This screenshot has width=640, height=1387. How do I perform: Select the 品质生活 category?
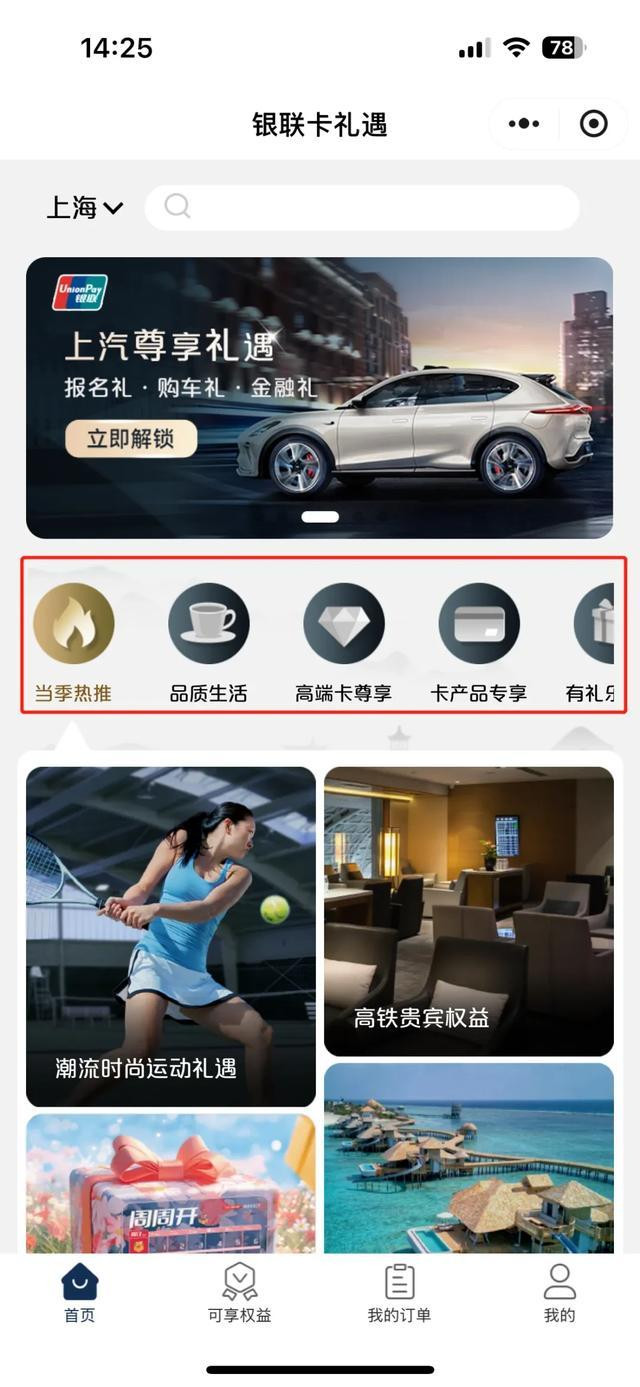[208, 642]
